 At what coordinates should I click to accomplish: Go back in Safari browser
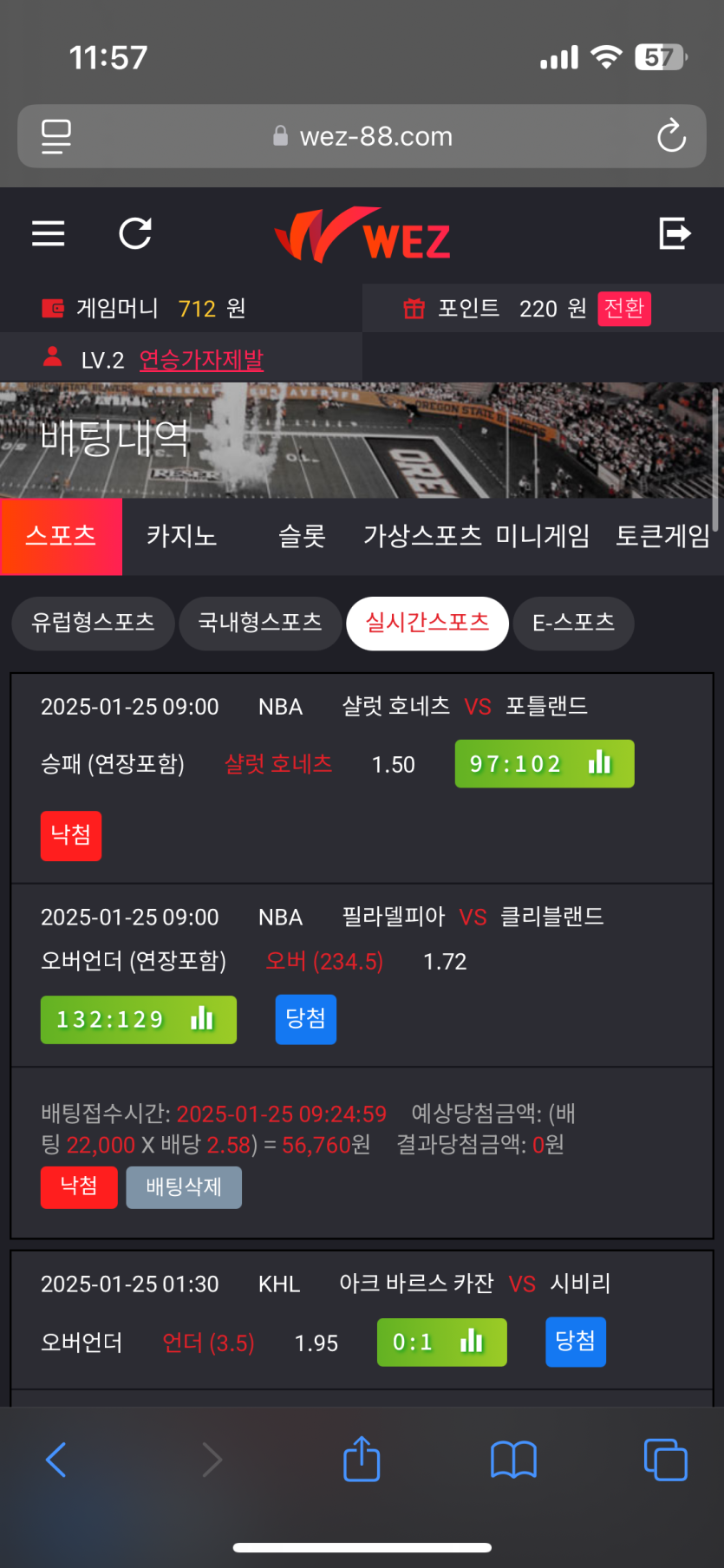pyautogui.click(x=56, y=1460)
